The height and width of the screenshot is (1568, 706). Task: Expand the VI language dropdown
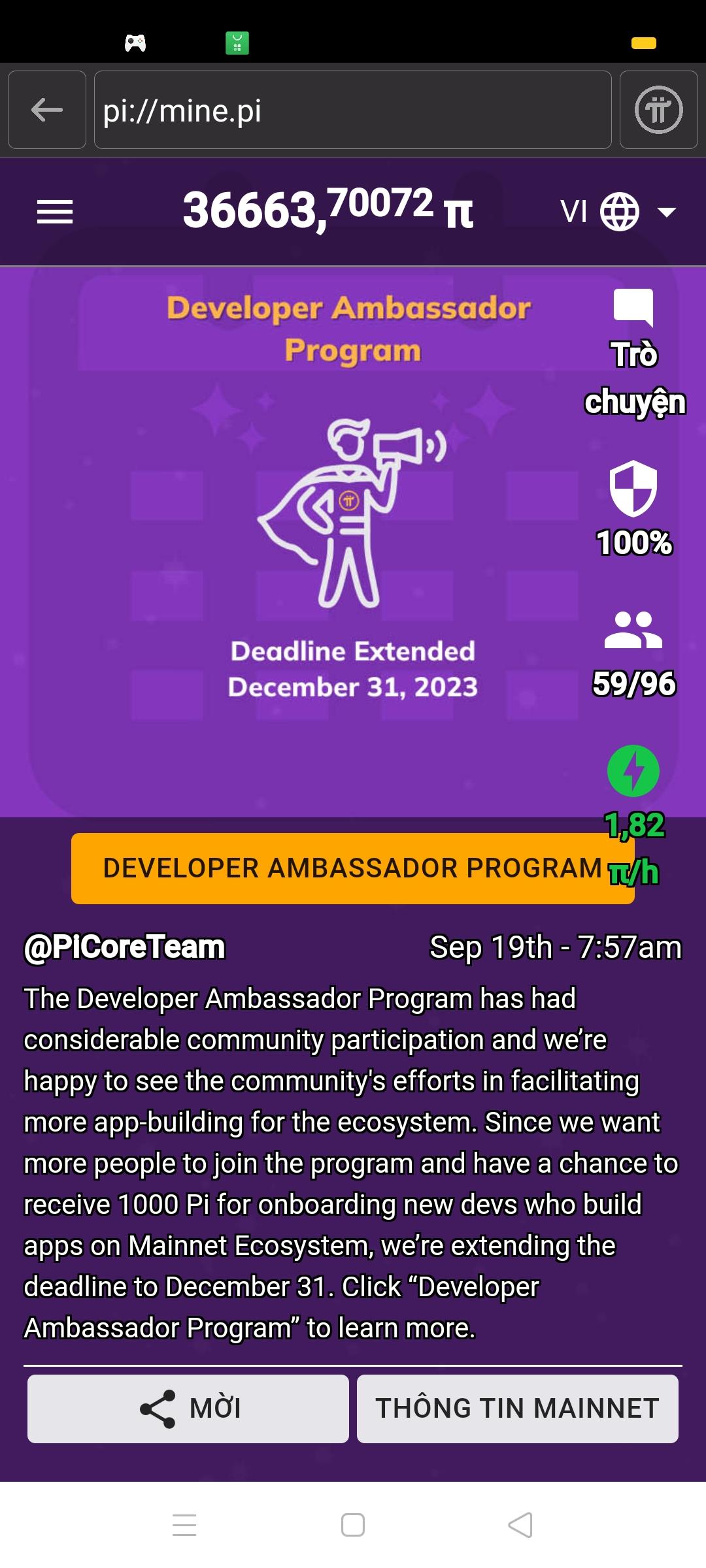click(618, 212)
